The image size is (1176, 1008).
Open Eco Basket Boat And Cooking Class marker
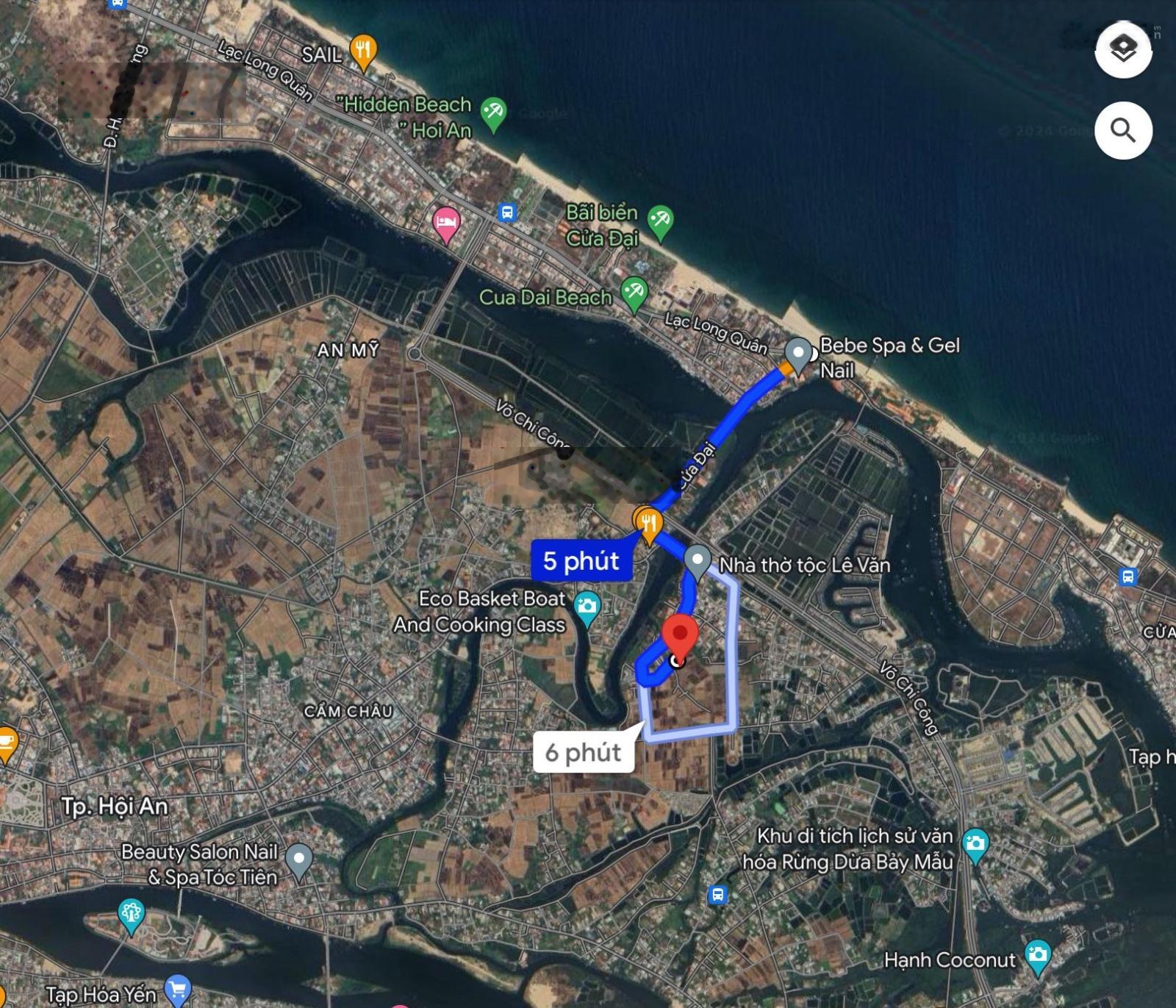[x=587, y=607]
